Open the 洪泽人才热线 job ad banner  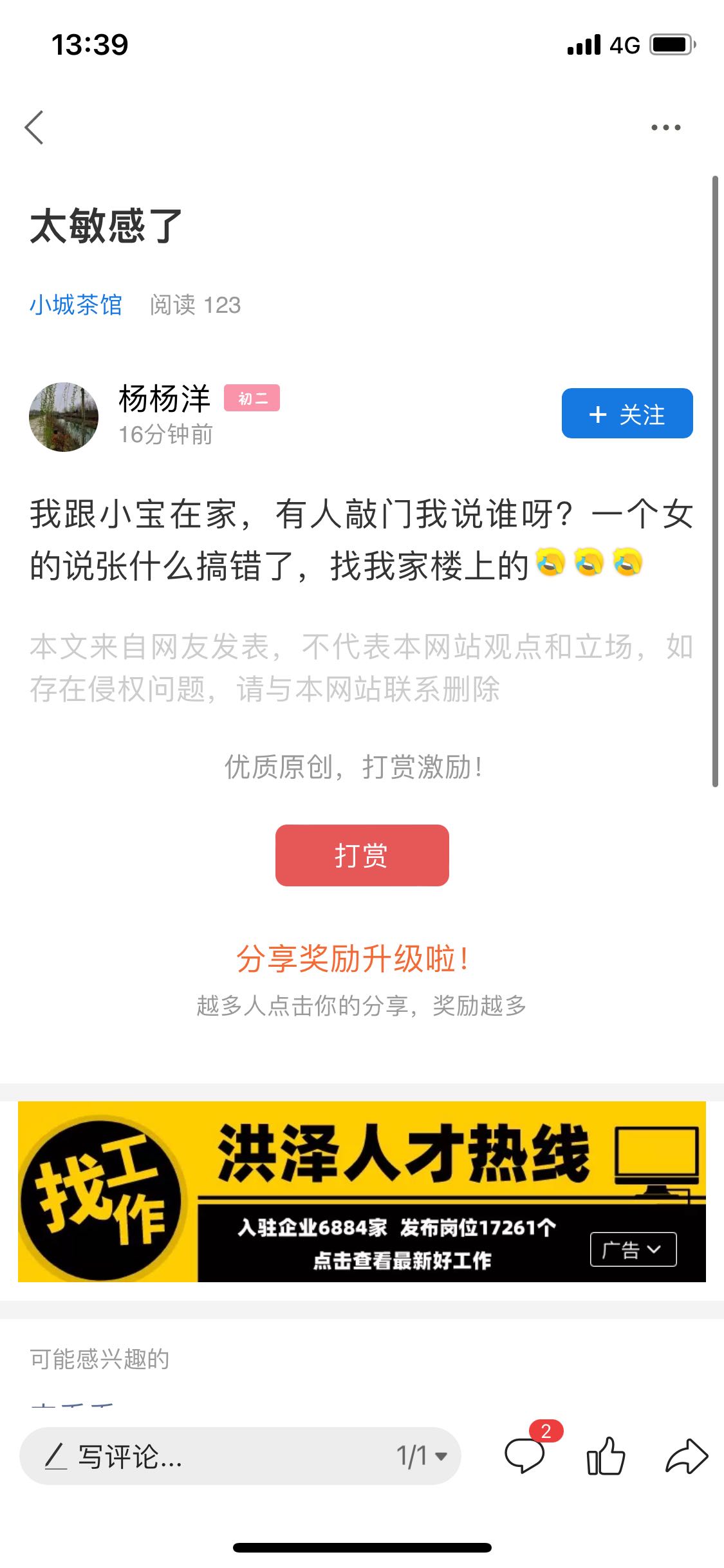pyautogui.click(x=362, y=1191)
